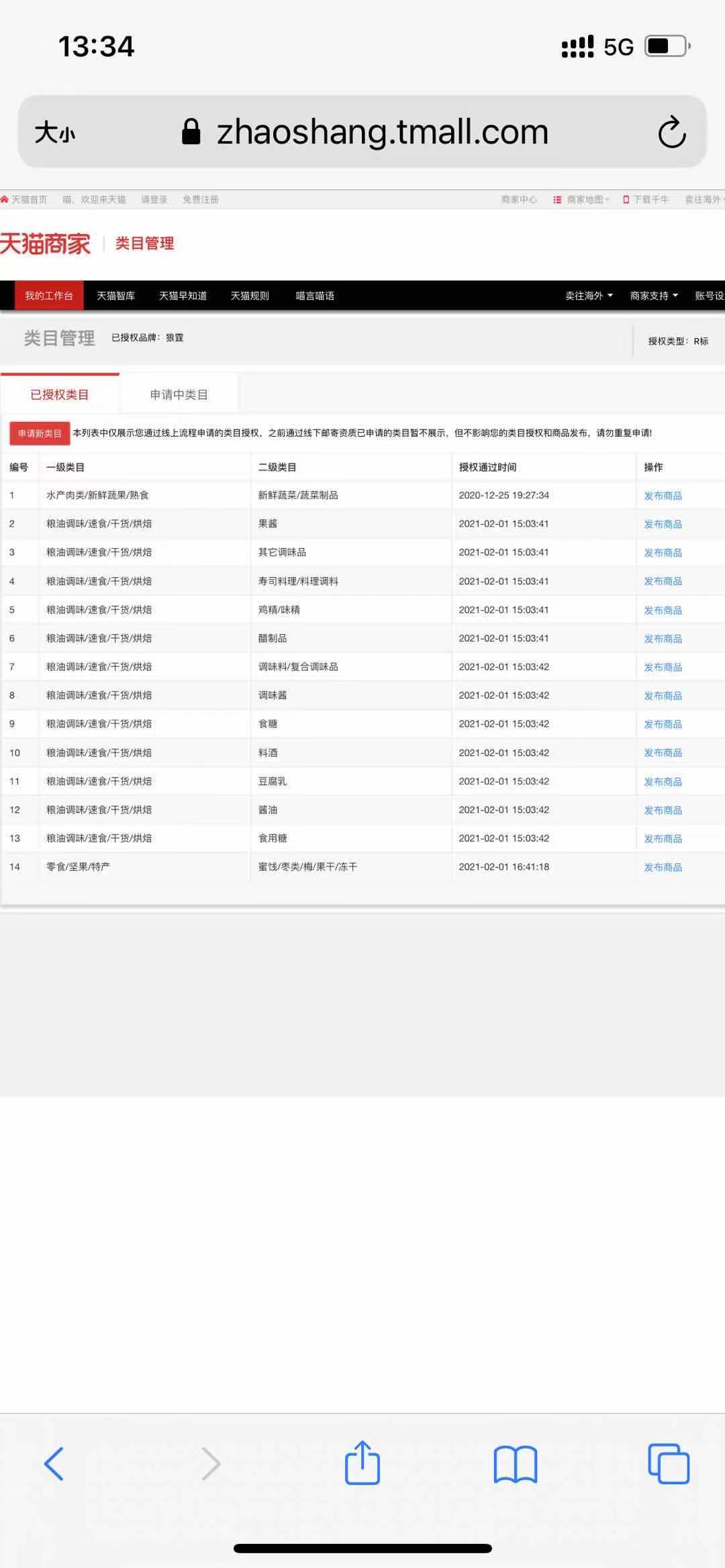Tap the zhaoshang.tmall.com address bar
Screen dimensions: 725x1568
click(x=365, y=132)
